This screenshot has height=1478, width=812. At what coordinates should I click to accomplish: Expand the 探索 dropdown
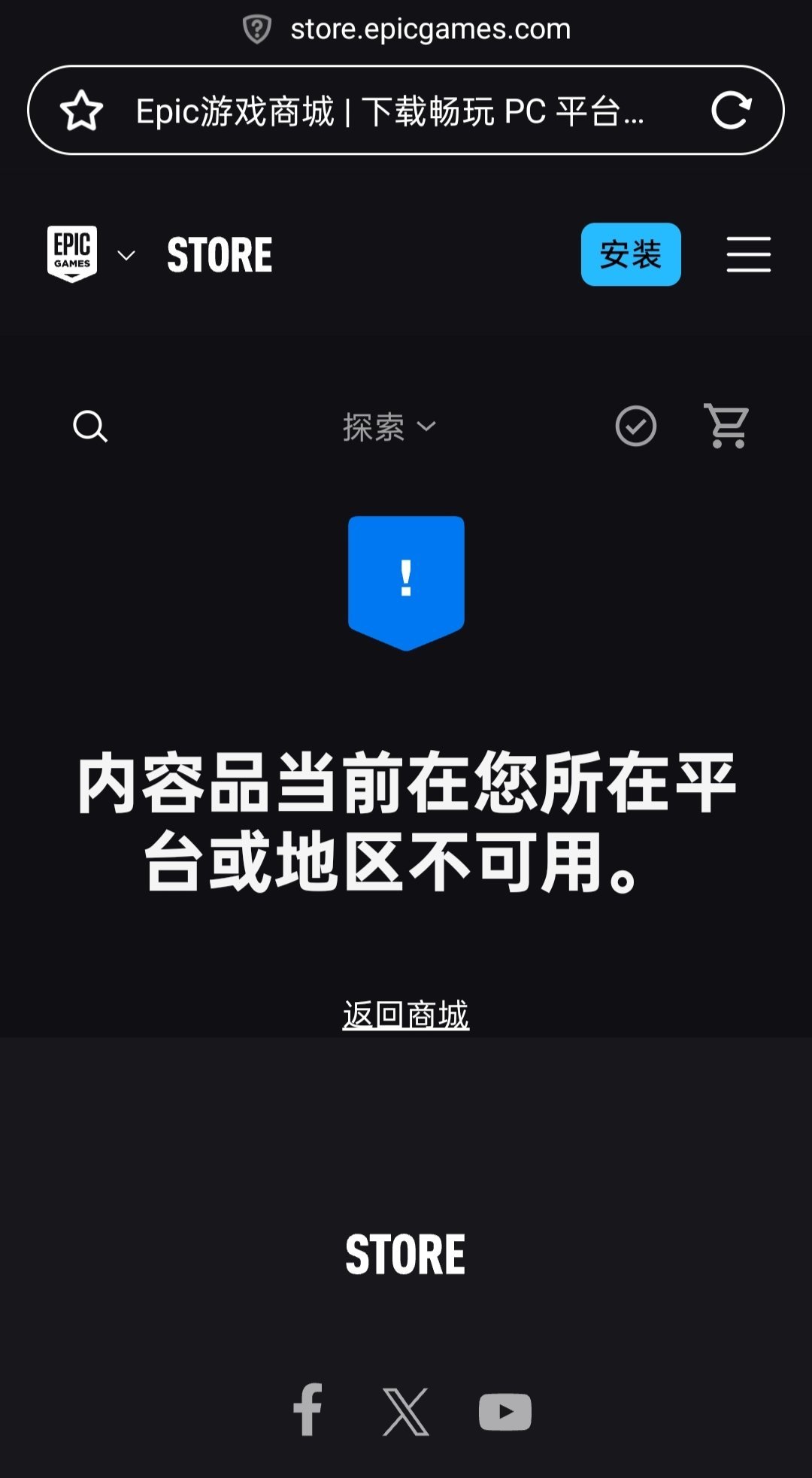pos(389,426)
